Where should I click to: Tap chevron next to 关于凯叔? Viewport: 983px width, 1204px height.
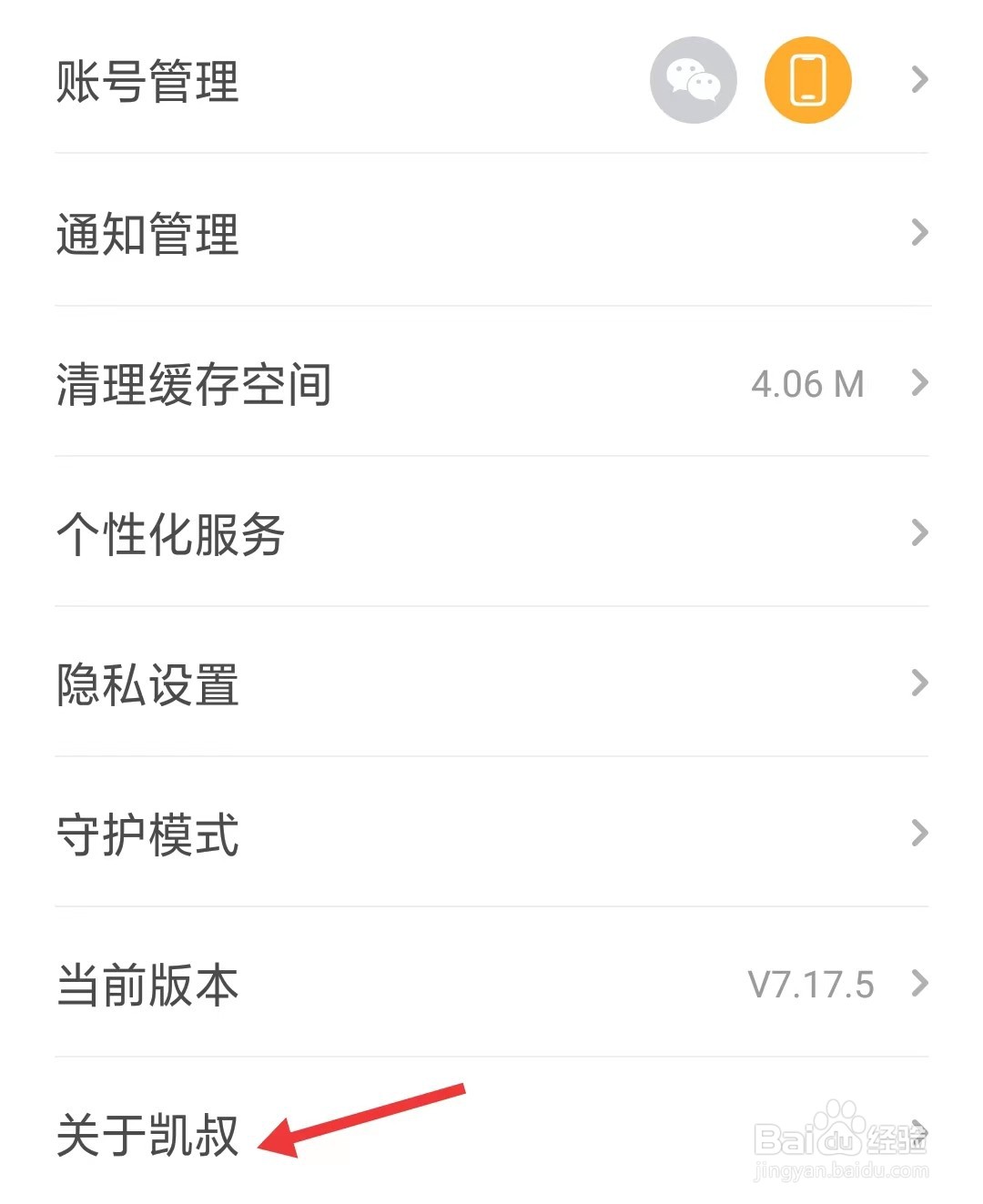tap(919, 1133)
